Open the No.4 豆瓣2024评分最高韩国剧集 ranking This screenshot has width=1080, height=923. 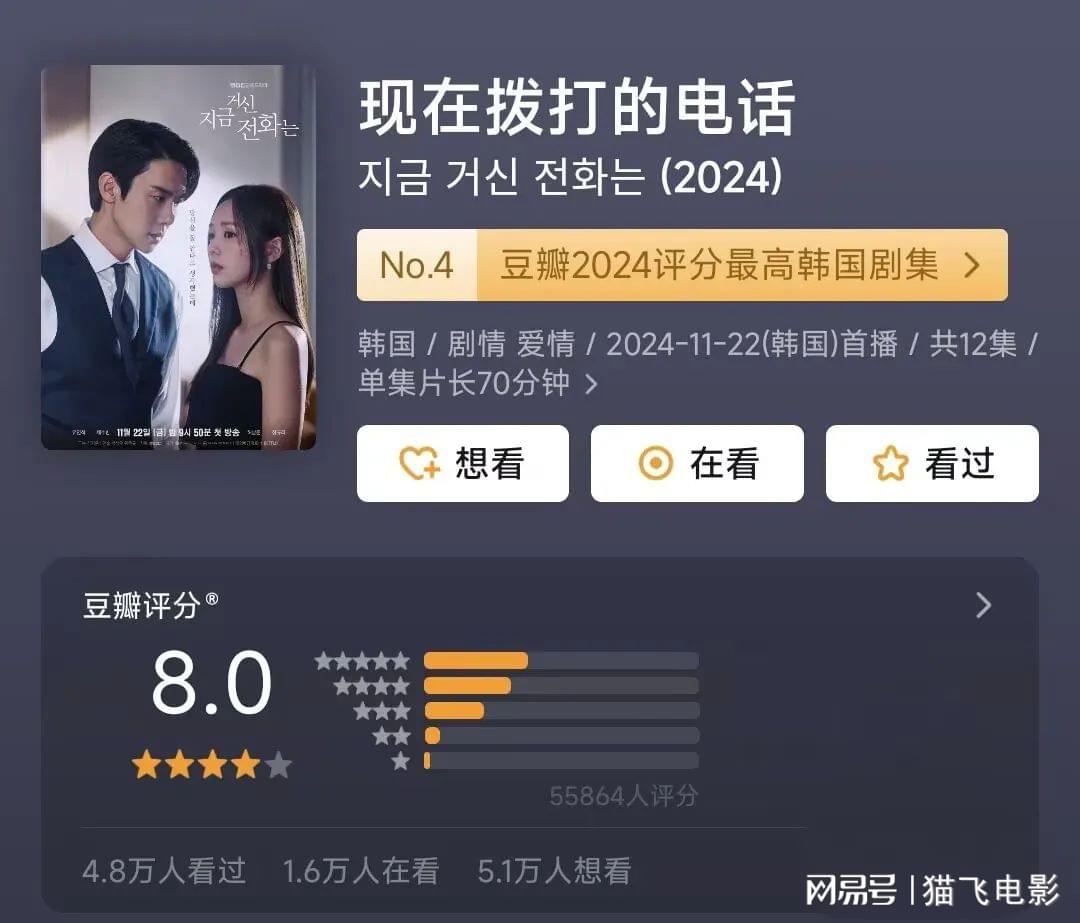[681, 265]
